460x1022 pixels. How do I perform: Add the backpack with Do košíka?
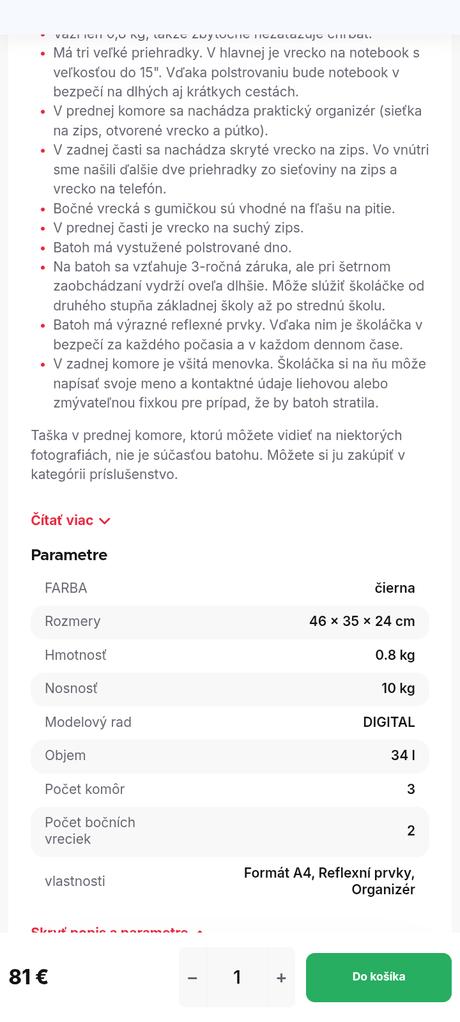pos(379,977)
